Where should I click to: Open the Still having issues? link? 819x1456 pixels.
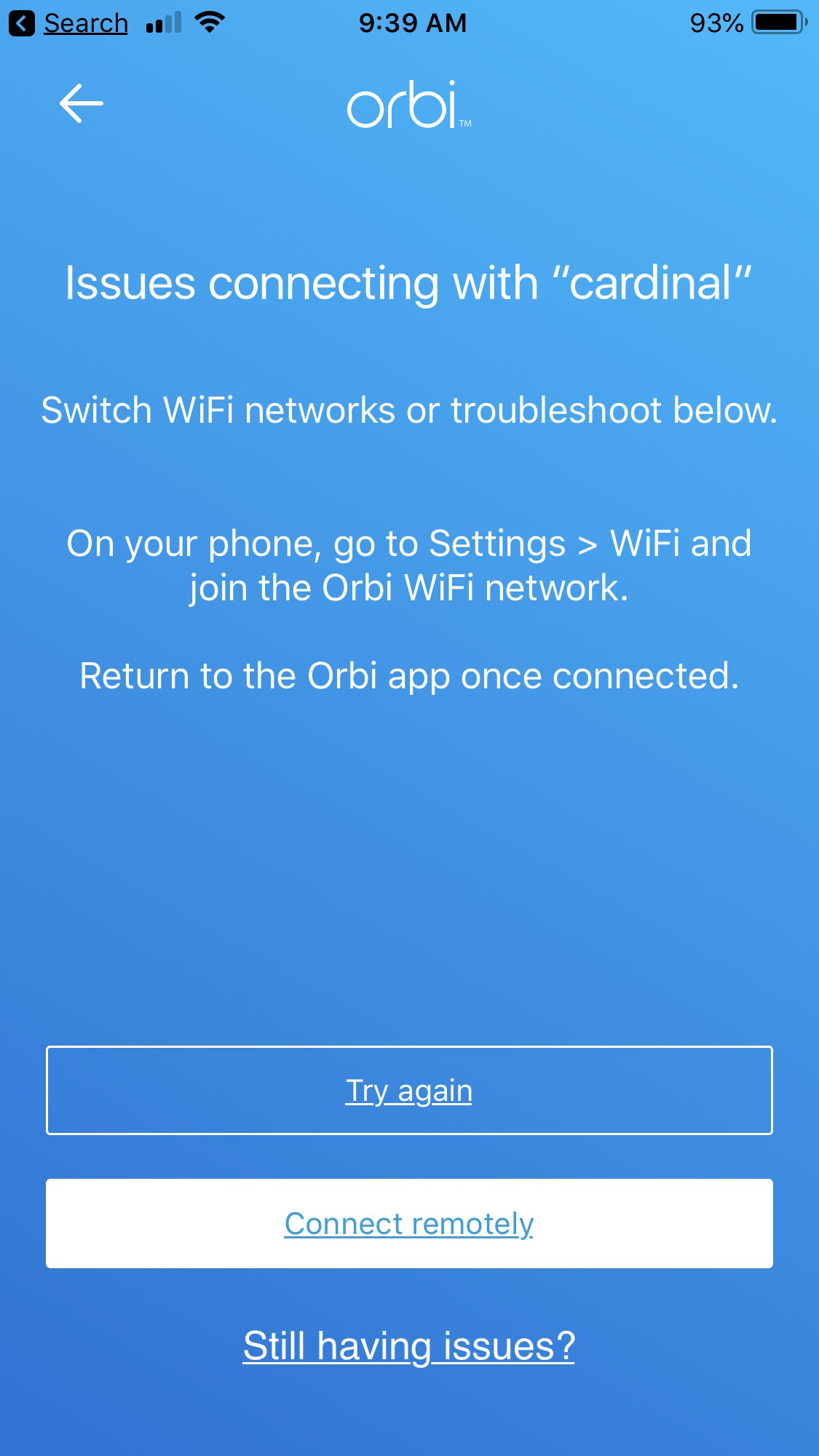[409, 1345]
